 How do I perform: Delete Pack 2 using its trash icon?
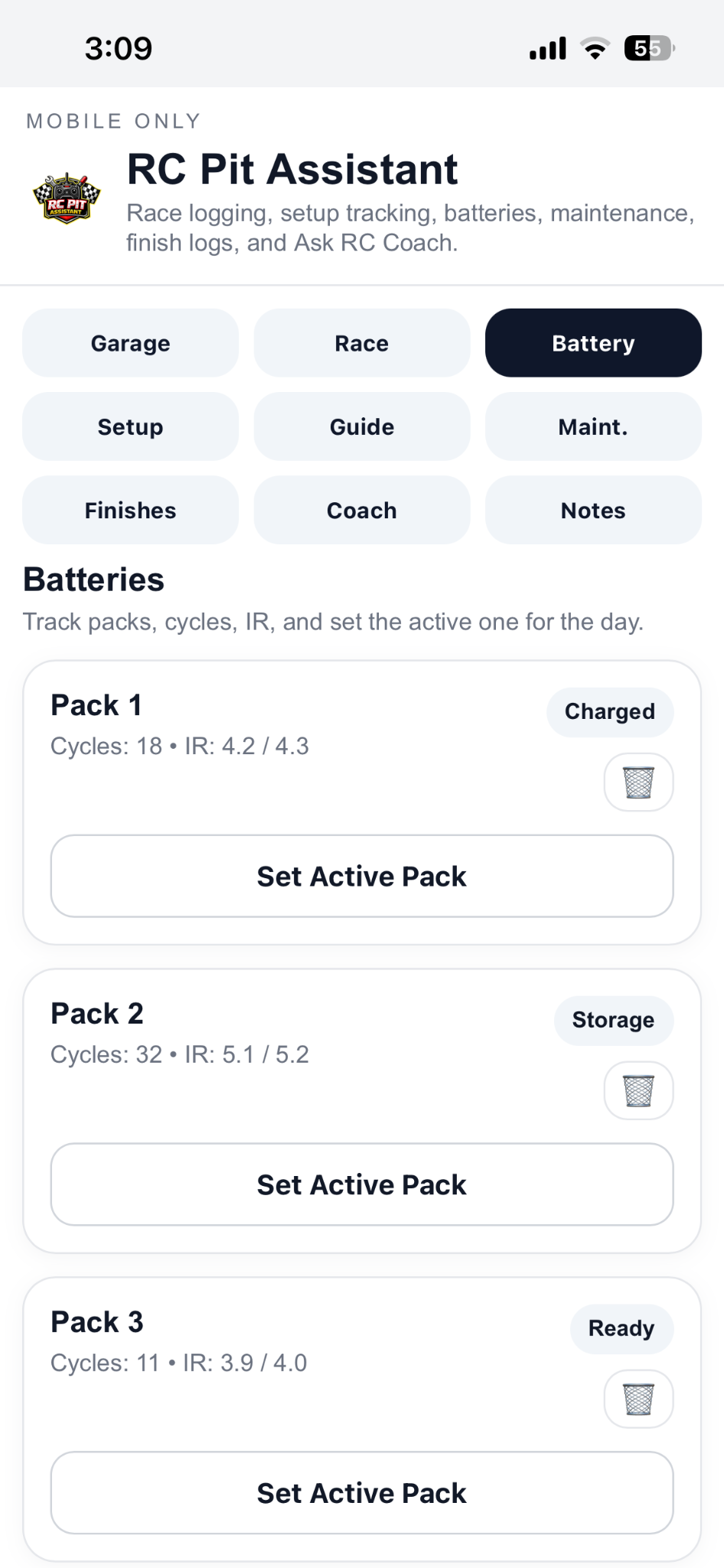click(638, 1090)
